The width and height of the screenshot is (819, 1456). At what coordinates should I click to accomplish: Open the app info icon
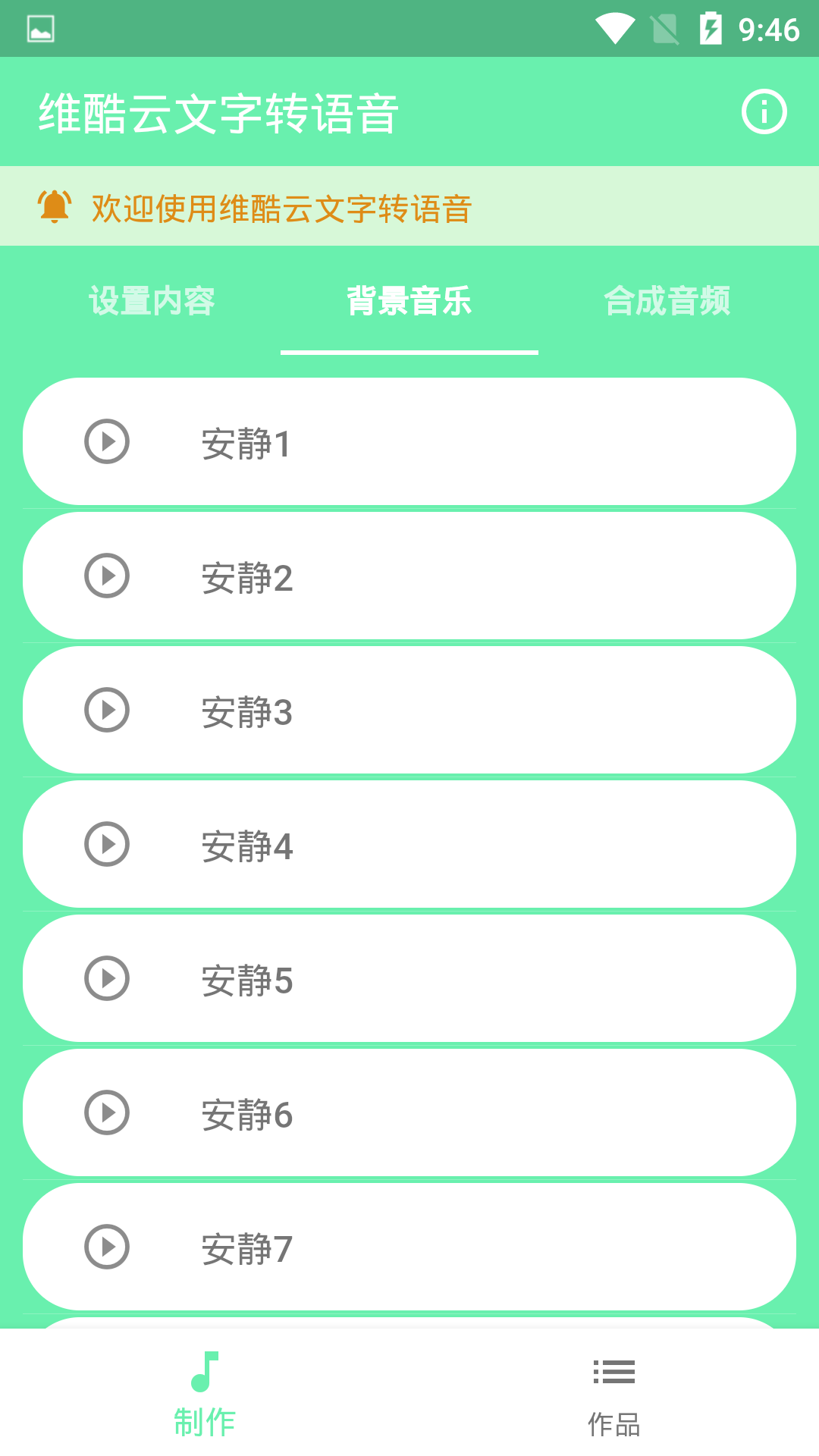tap(764, 111)
